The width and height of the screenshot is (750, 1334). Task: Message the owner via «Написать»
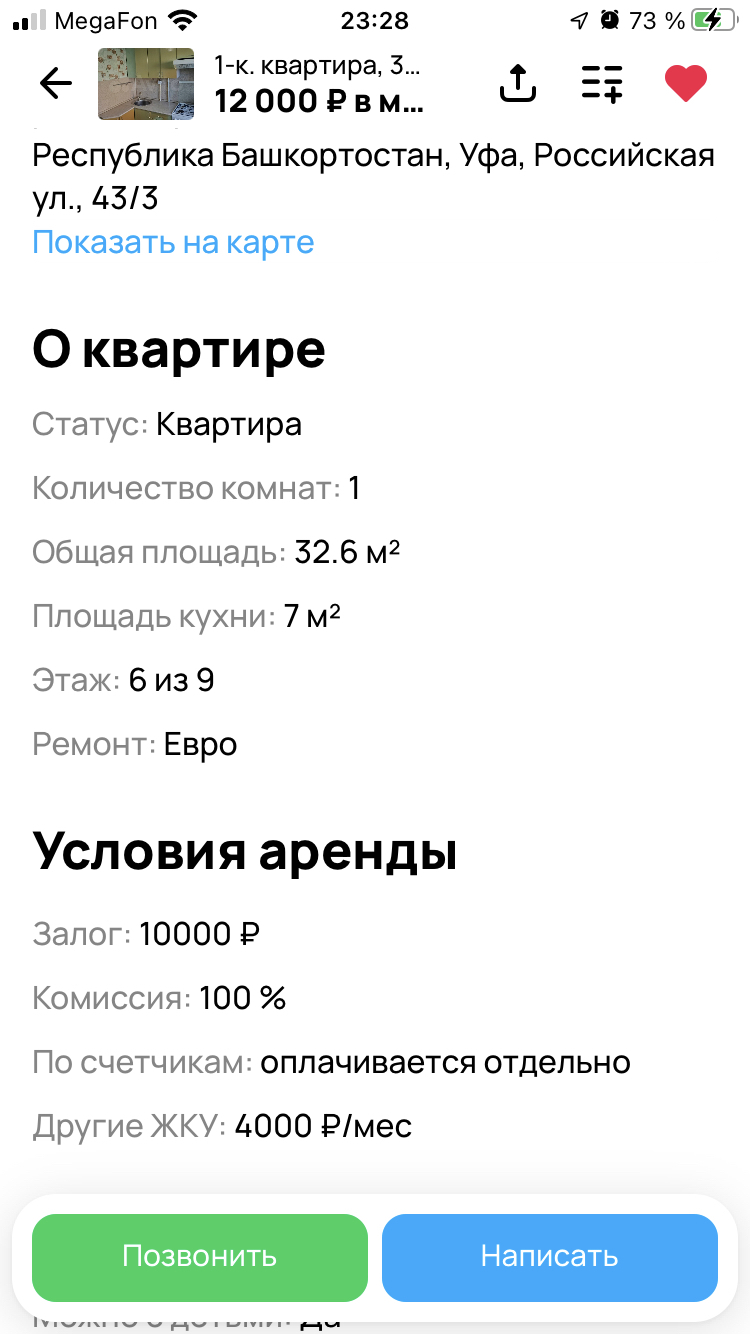coord(549,1256)
